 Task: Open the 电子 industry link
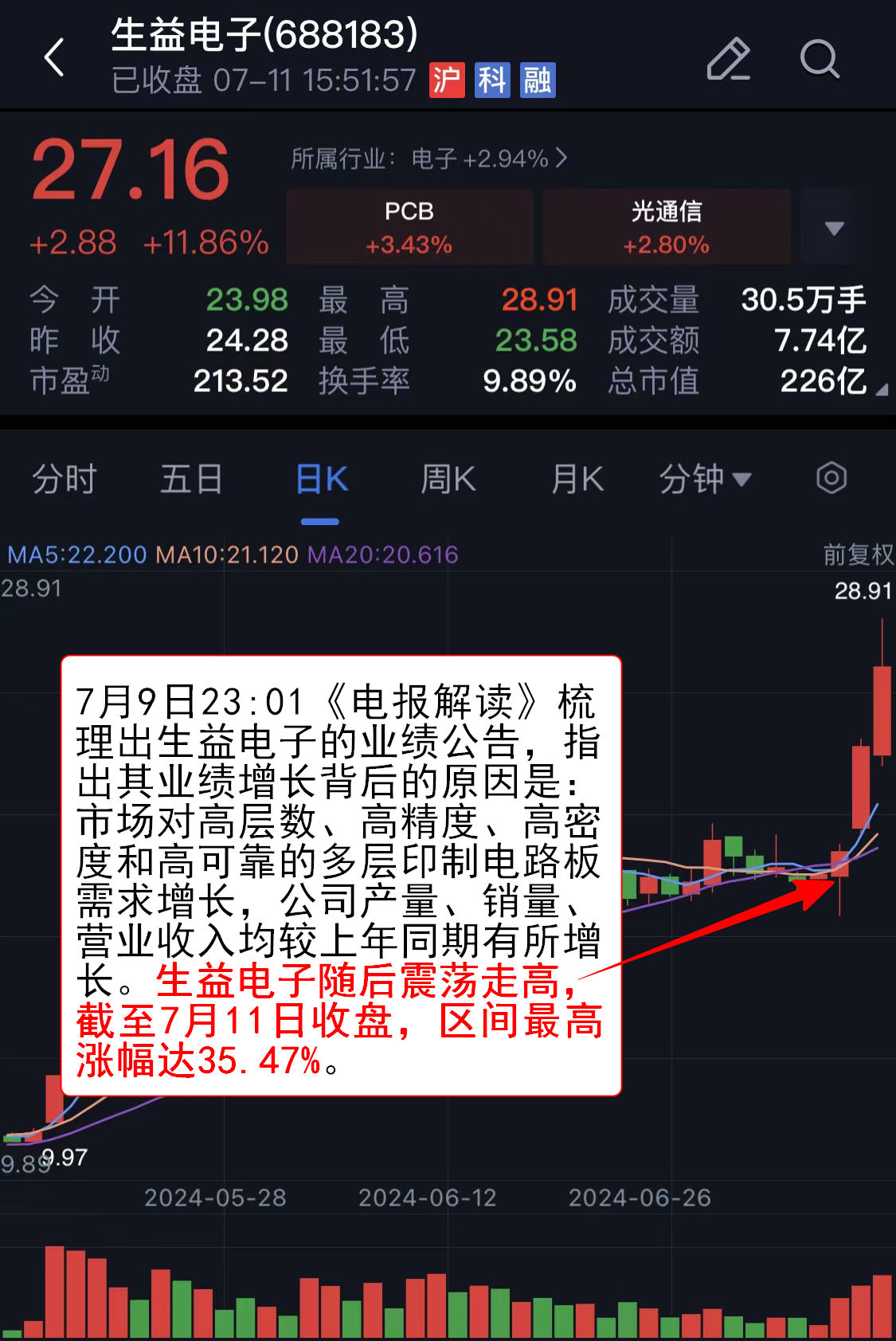[429, 159]
